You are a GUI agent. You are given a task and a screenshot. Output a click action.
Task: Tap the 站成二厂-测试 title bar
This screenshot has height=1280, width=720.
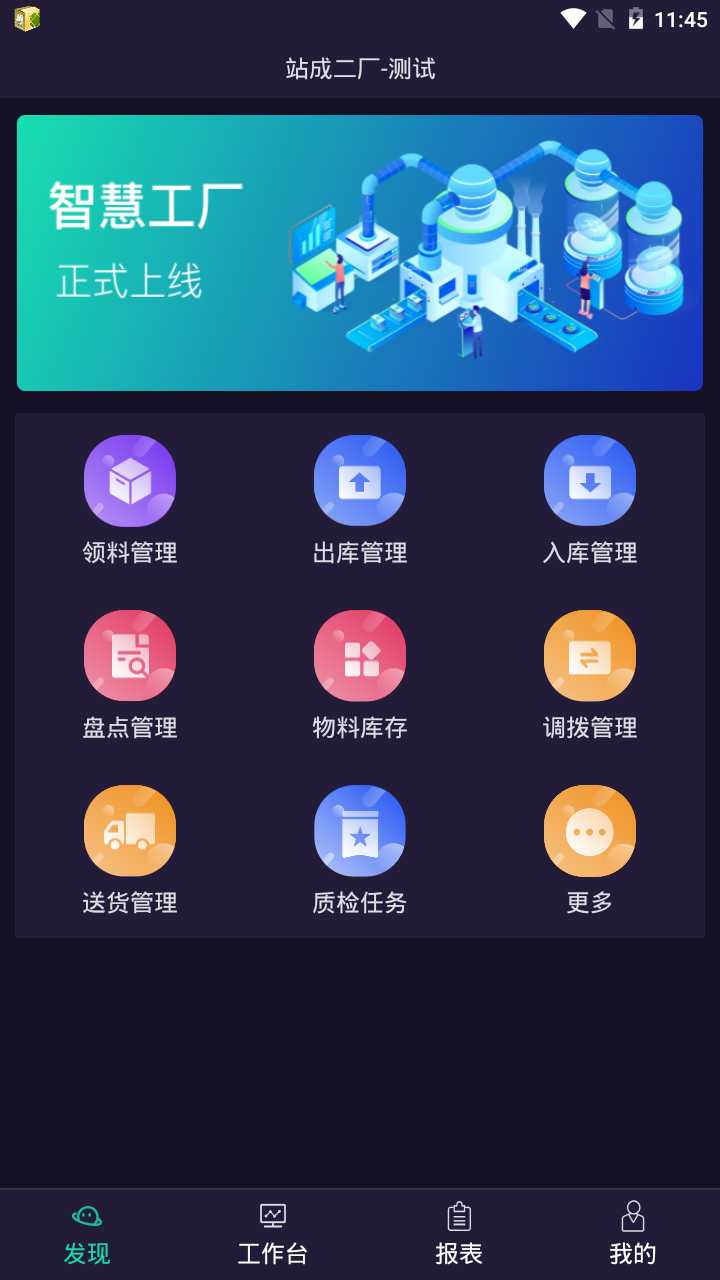[x=360, y=70]
